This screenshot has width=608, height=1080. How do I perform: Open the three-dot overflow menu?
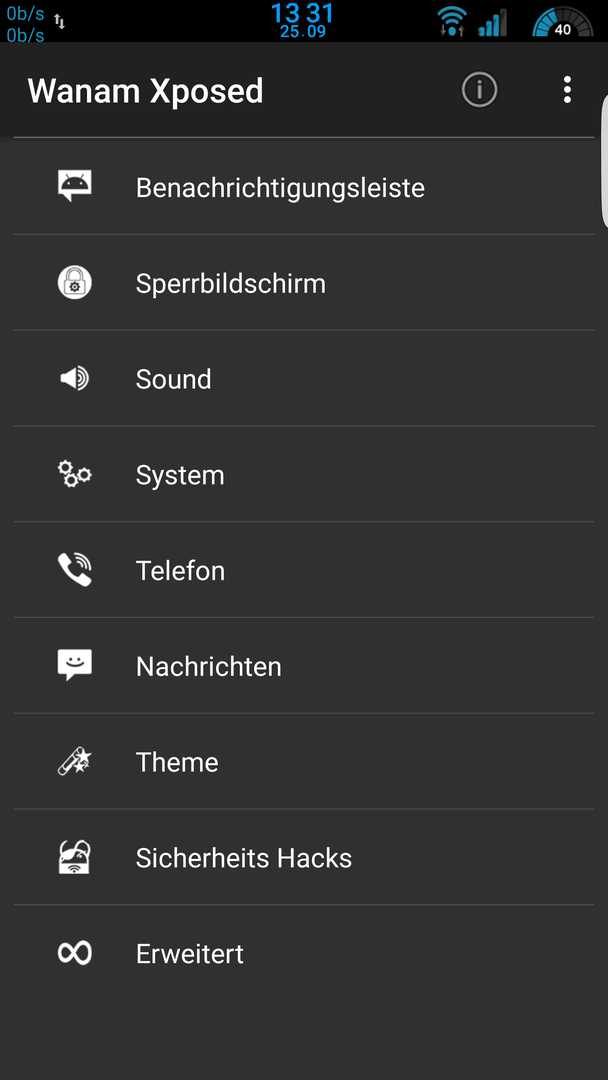tap(567, 90)
